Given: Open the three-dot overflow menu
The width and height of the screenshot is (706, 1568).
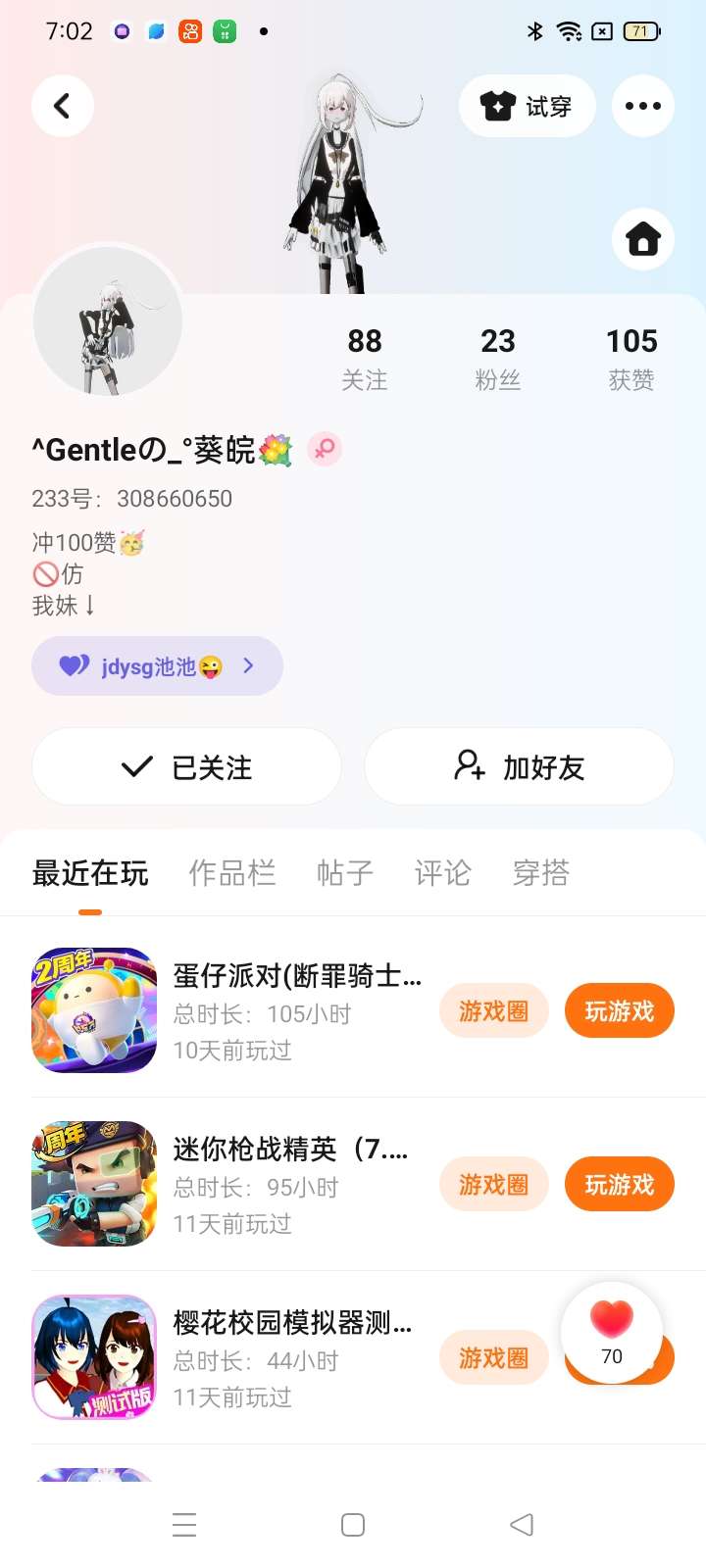Looking at the screenshot, I should pos(642,106).
